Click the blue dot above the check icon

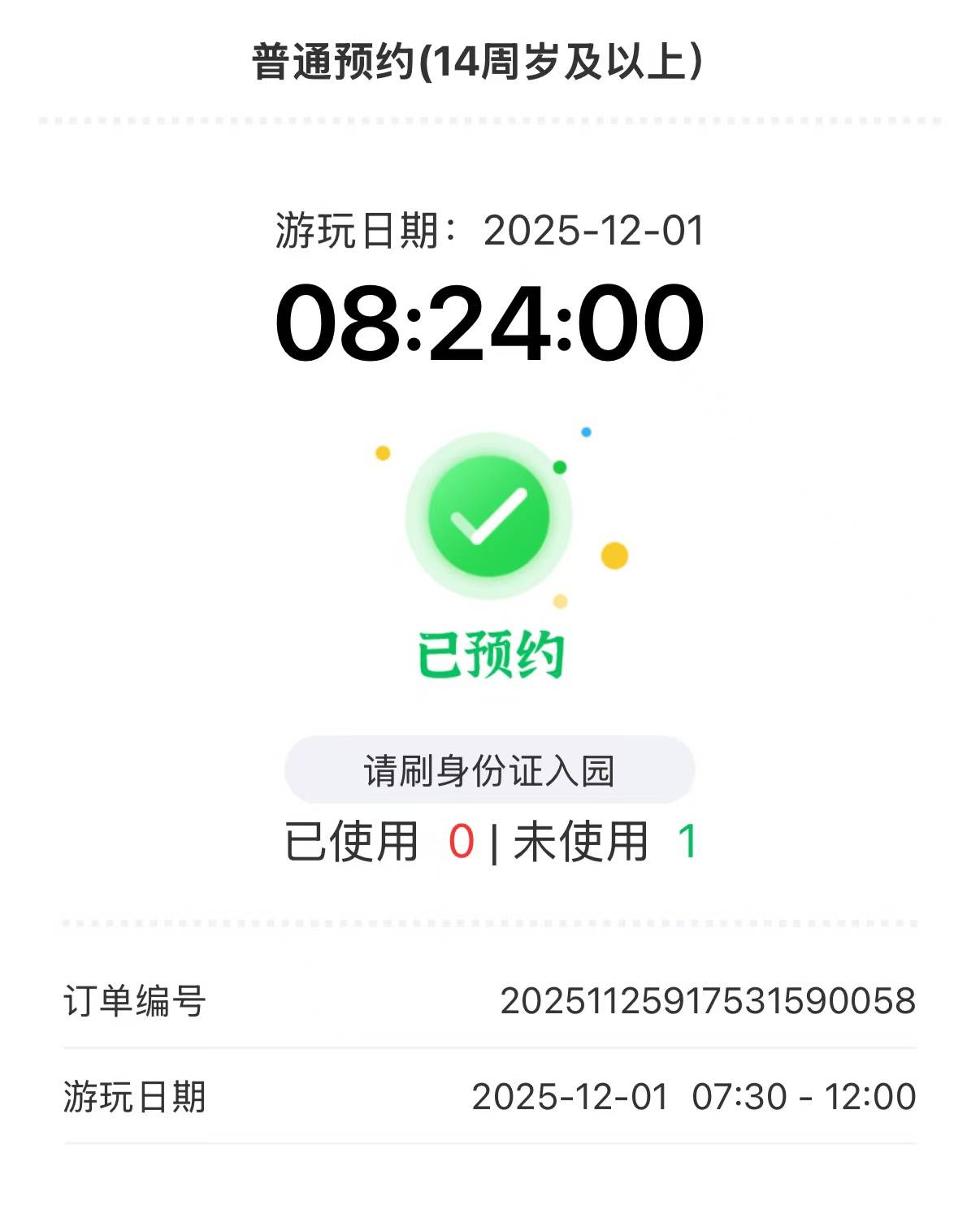(584, 433)
